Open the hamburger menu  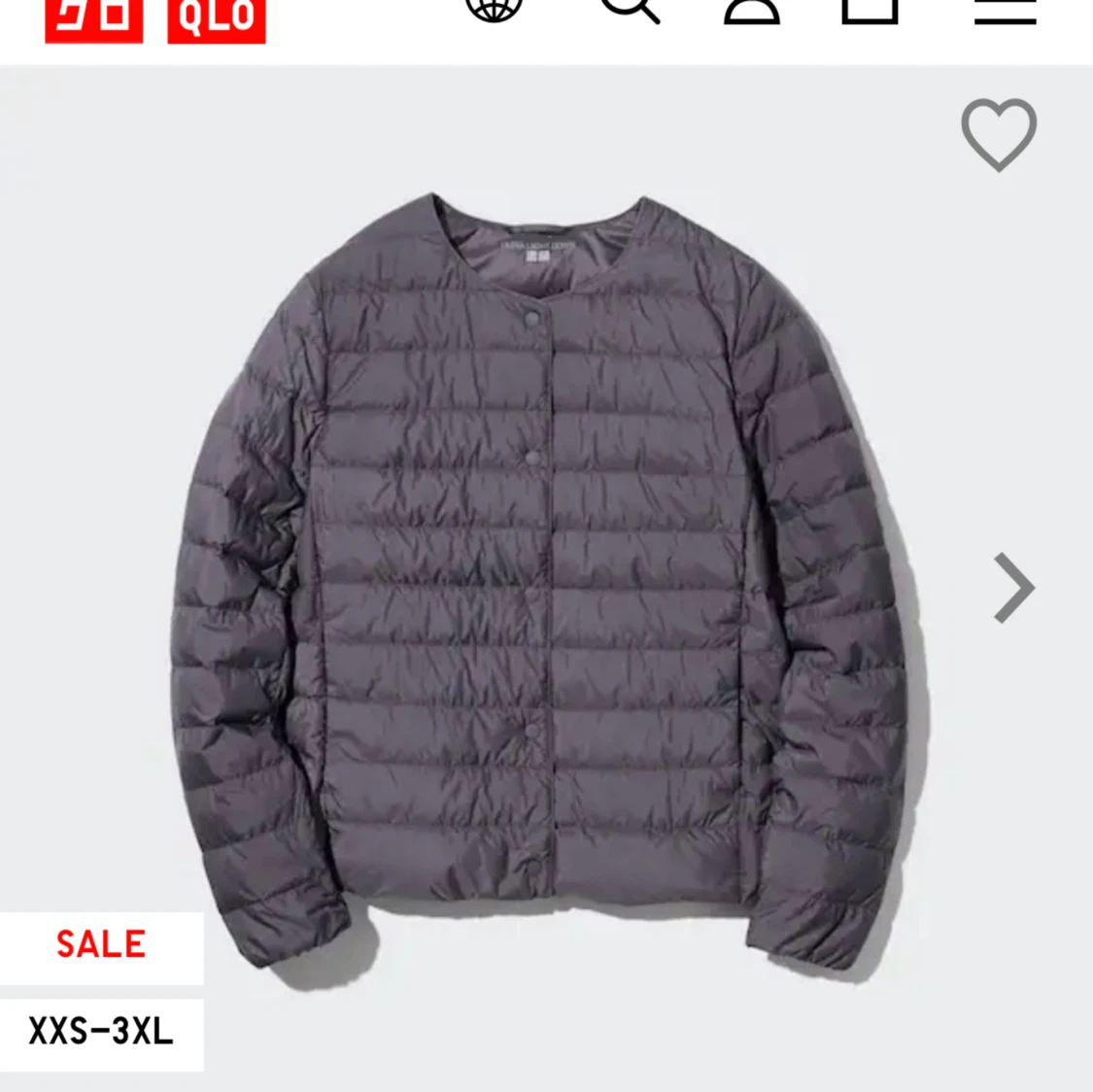coord(1006,12)
